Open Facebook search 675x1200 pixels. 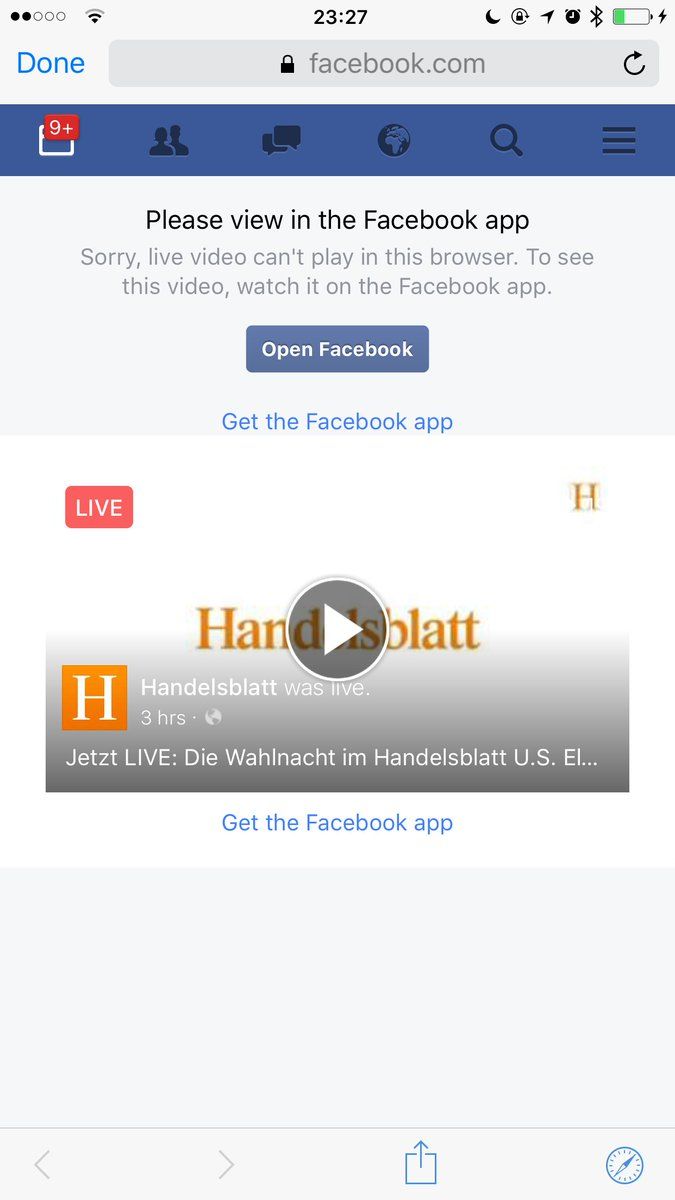506,141
